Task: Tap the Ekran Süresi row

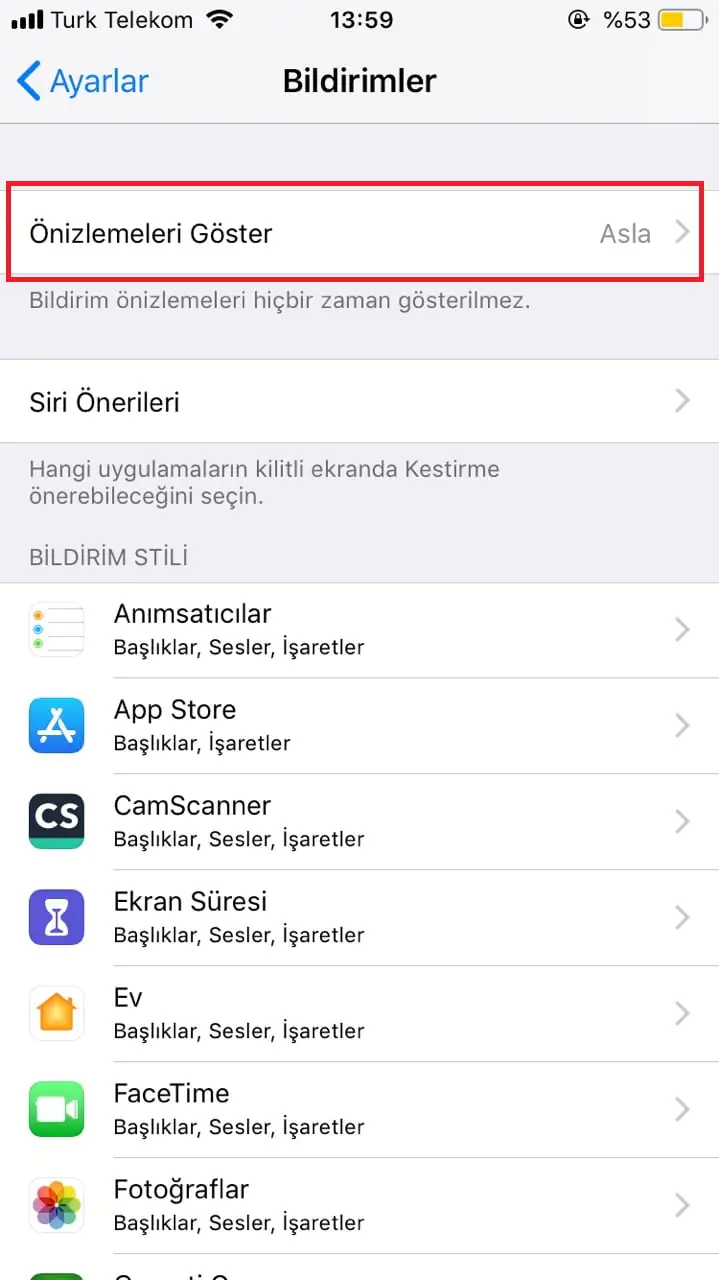Action: (359, 918)
